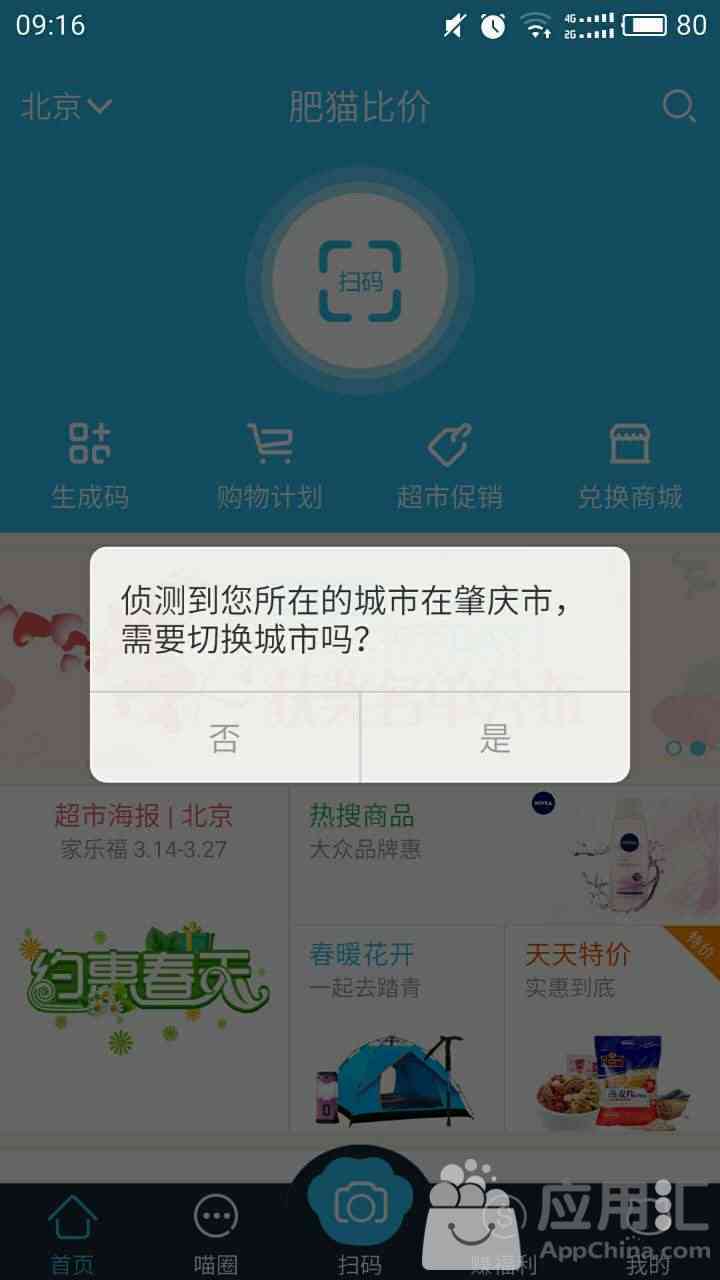Screen dimensions: 720x1280
Task: Switch to the 首页 tab
Action: click(x=72, y=1232)
